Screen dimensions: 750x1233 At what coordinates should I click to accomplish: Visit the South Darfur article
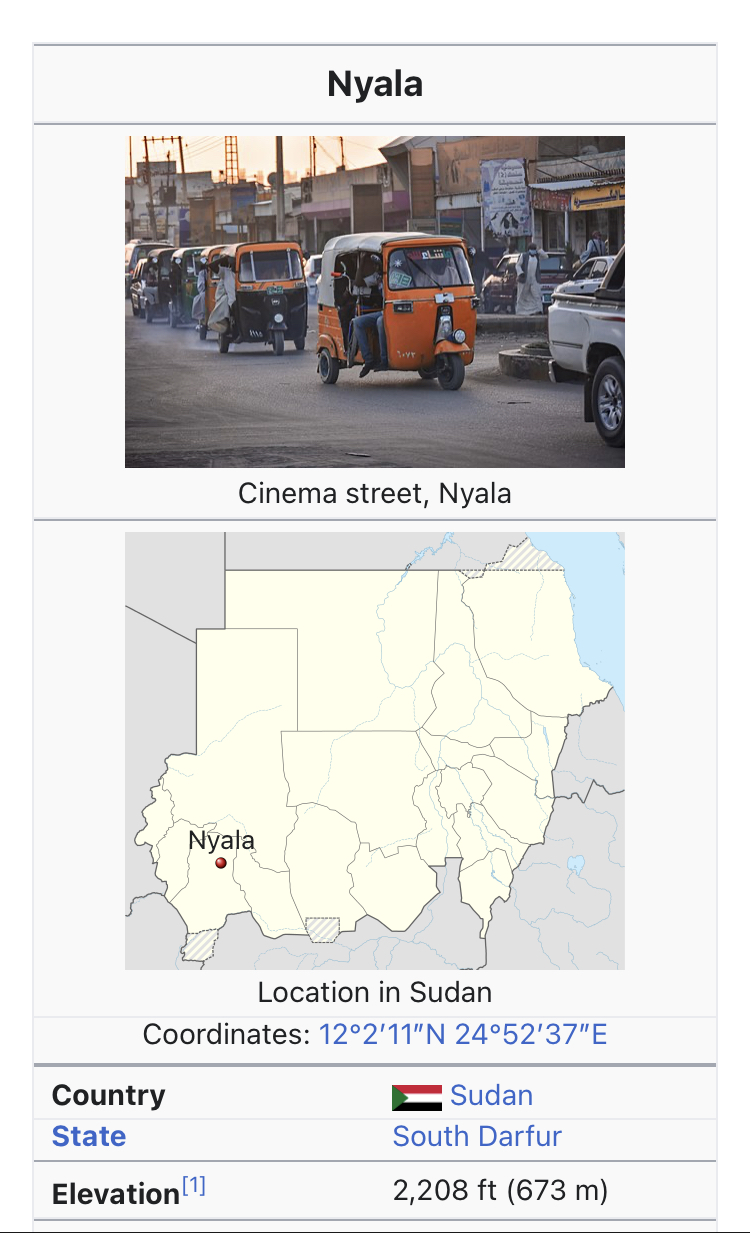pos(477,1137)
